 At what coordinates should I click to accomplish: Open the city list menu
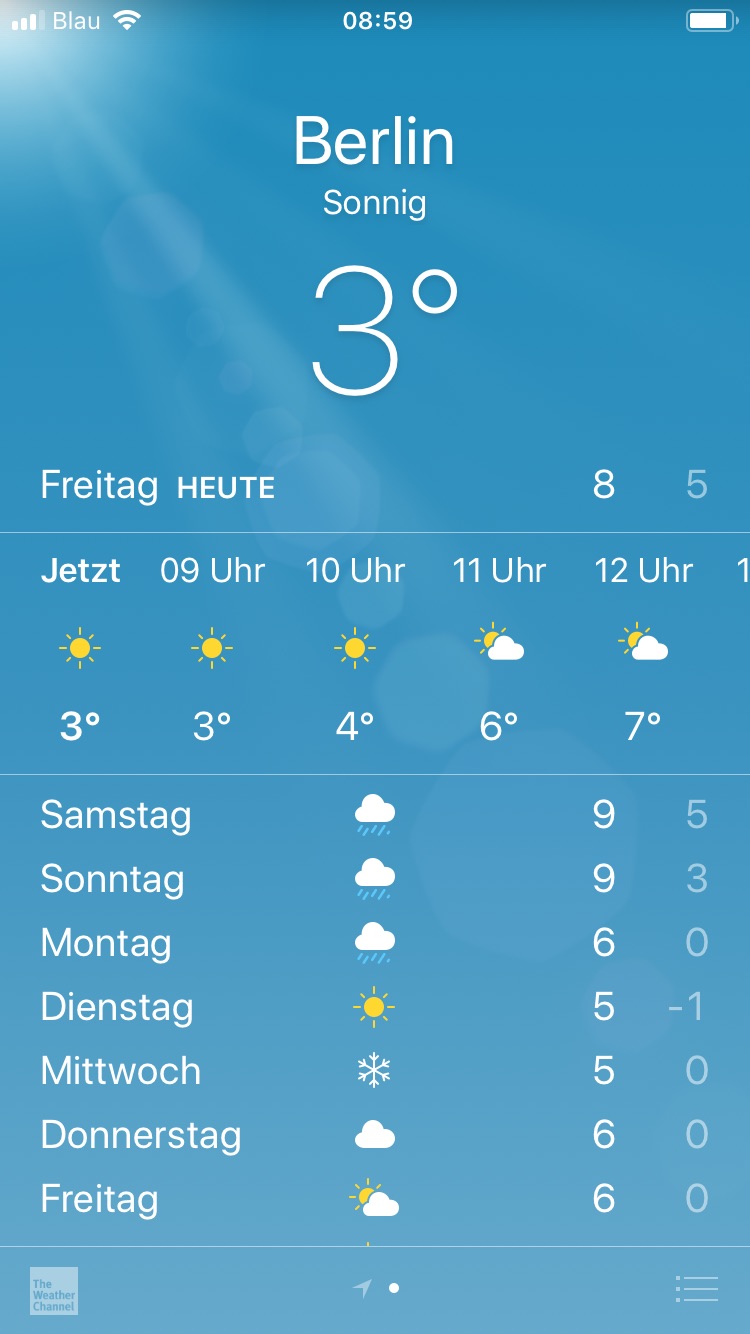coord(696,1289)
